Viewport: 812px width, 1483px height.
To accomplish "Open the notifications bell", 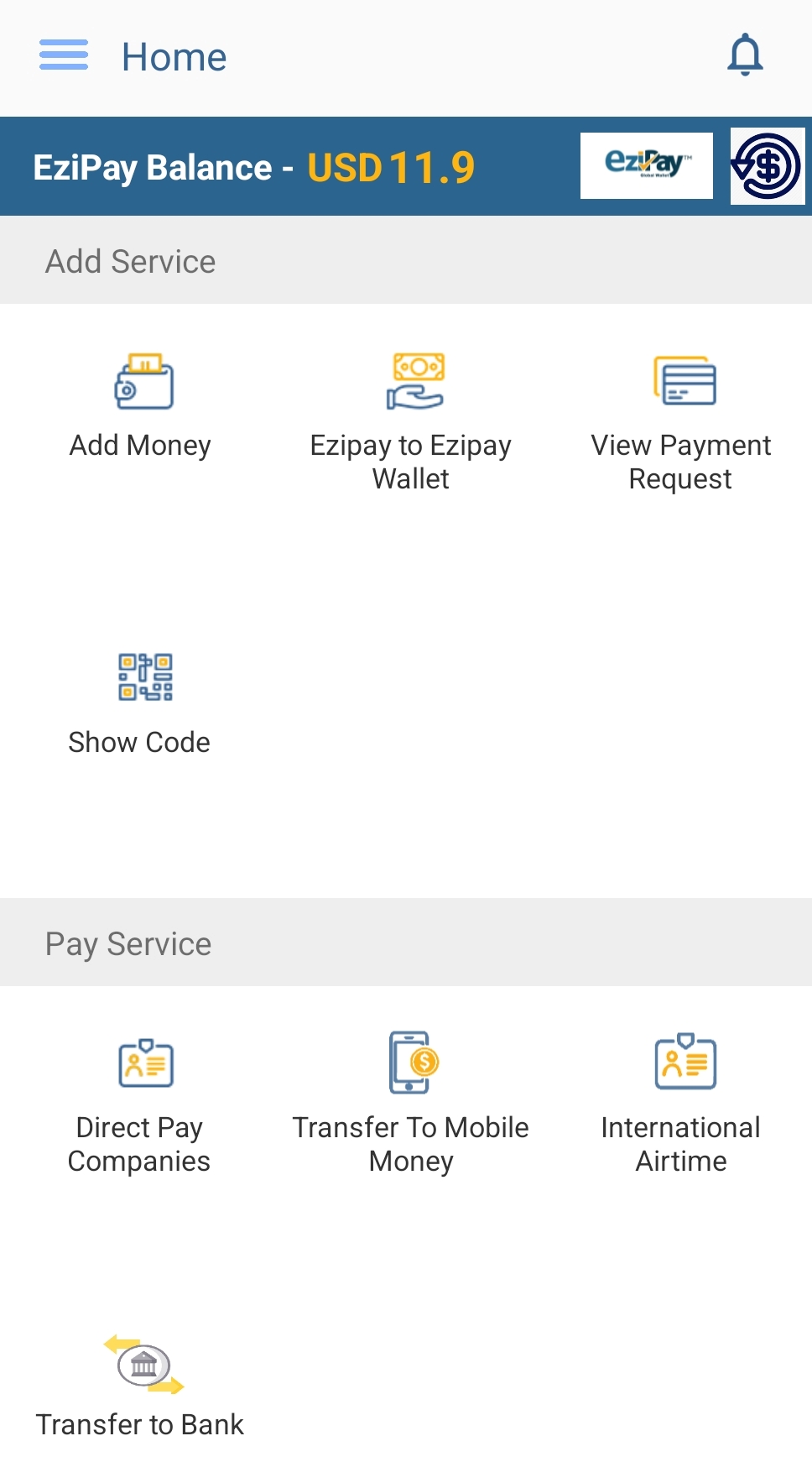I will (745, 55).
